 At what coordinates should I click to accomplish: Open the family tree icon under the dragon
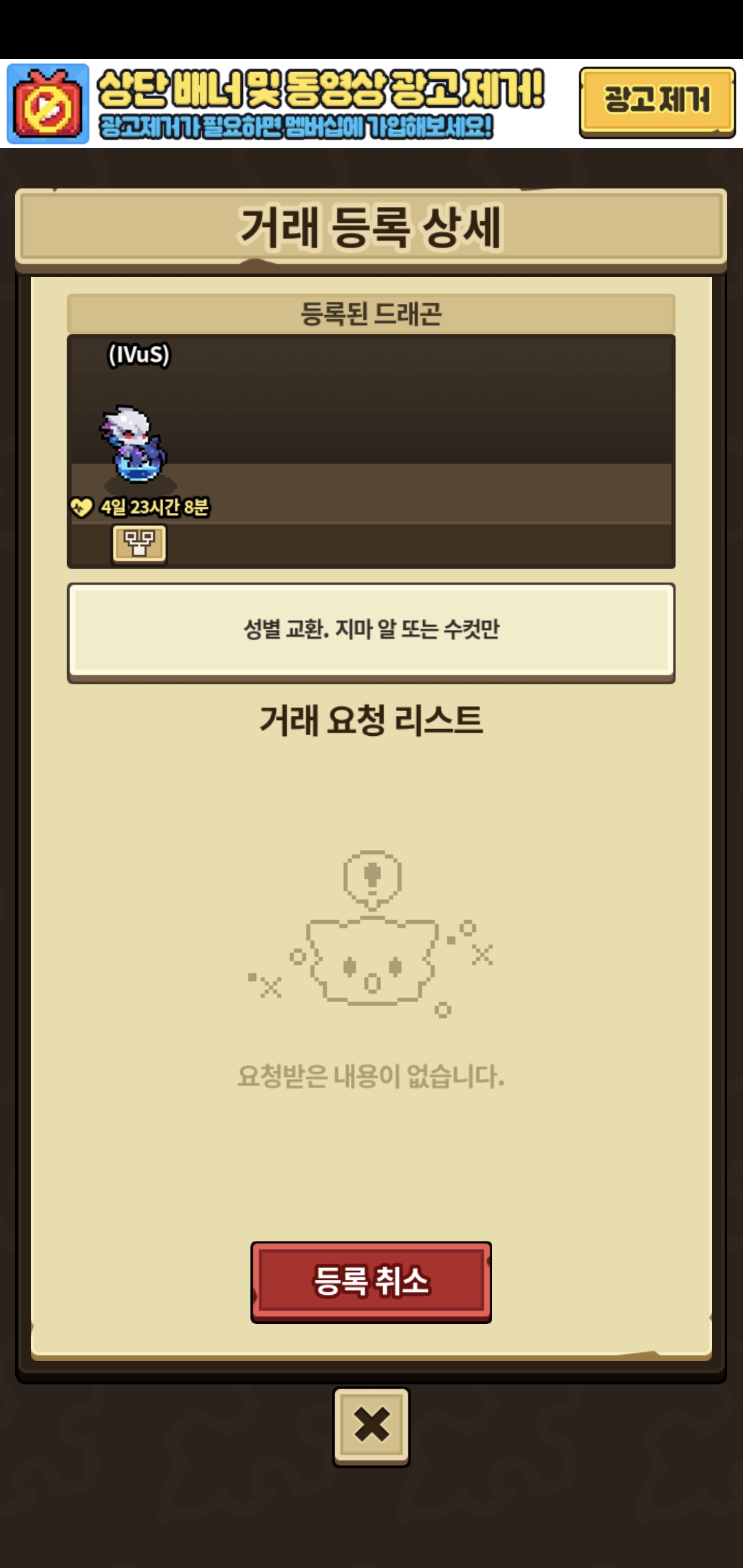click(x=139, y=544)
